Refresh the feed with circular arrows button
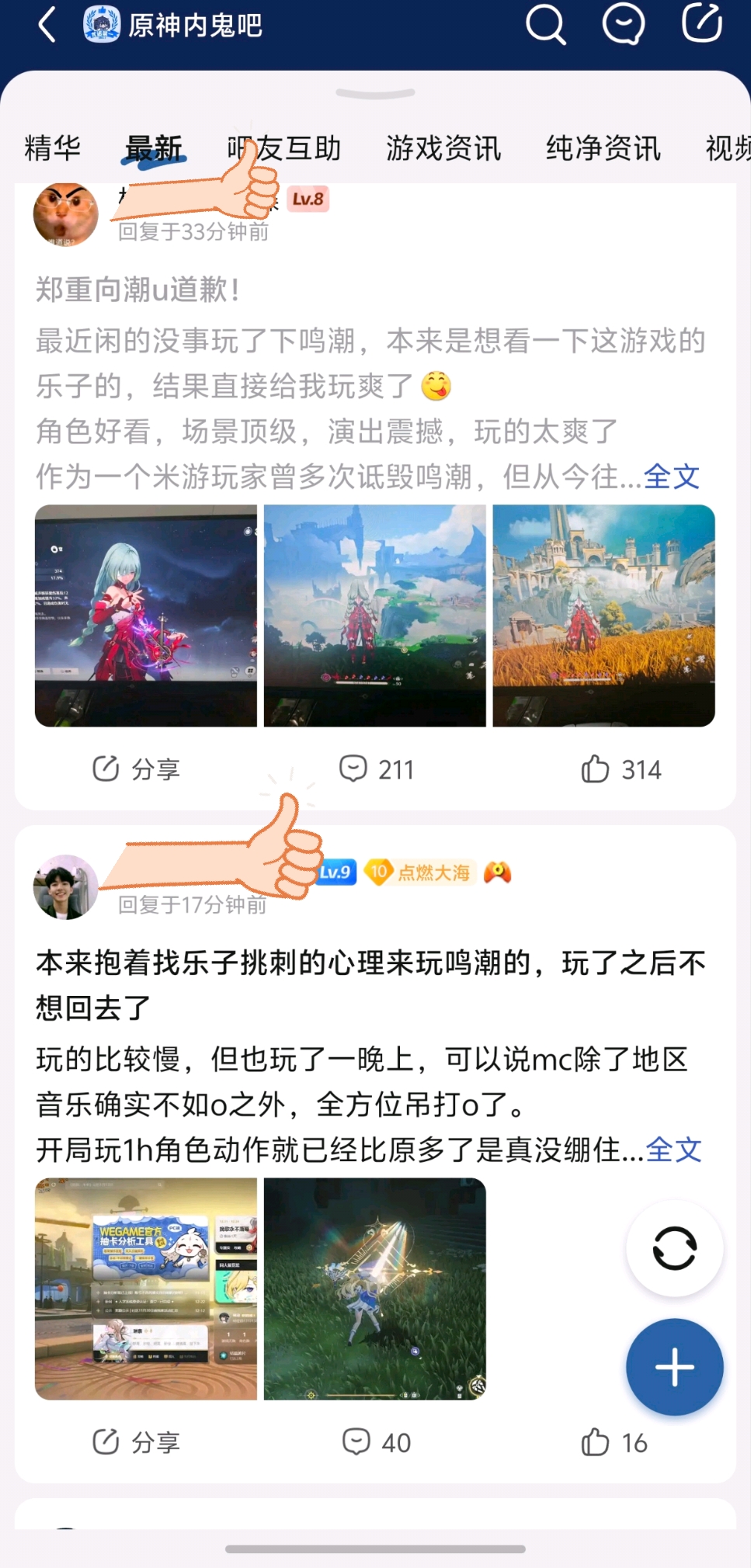 (674, 1248)
